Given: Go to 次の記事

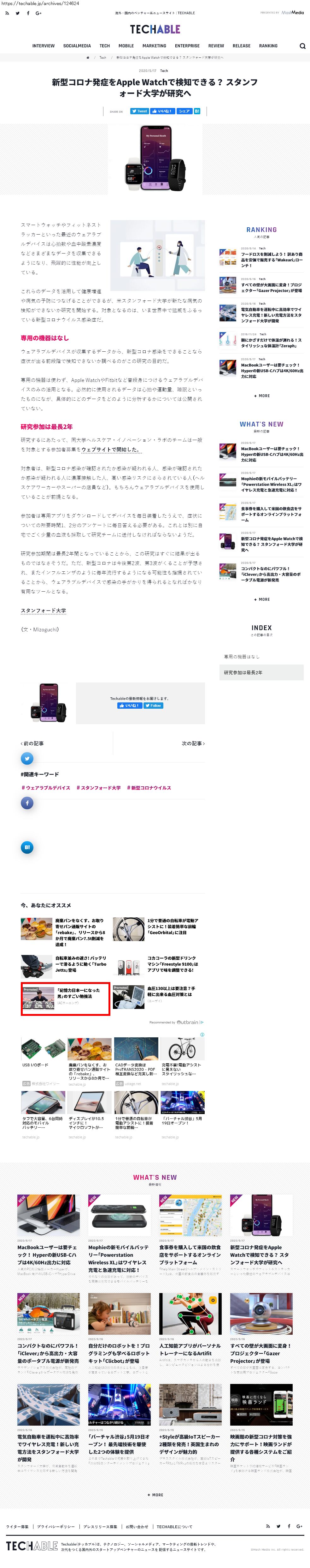Looking at the screenshot, I should tap(193, 743).
